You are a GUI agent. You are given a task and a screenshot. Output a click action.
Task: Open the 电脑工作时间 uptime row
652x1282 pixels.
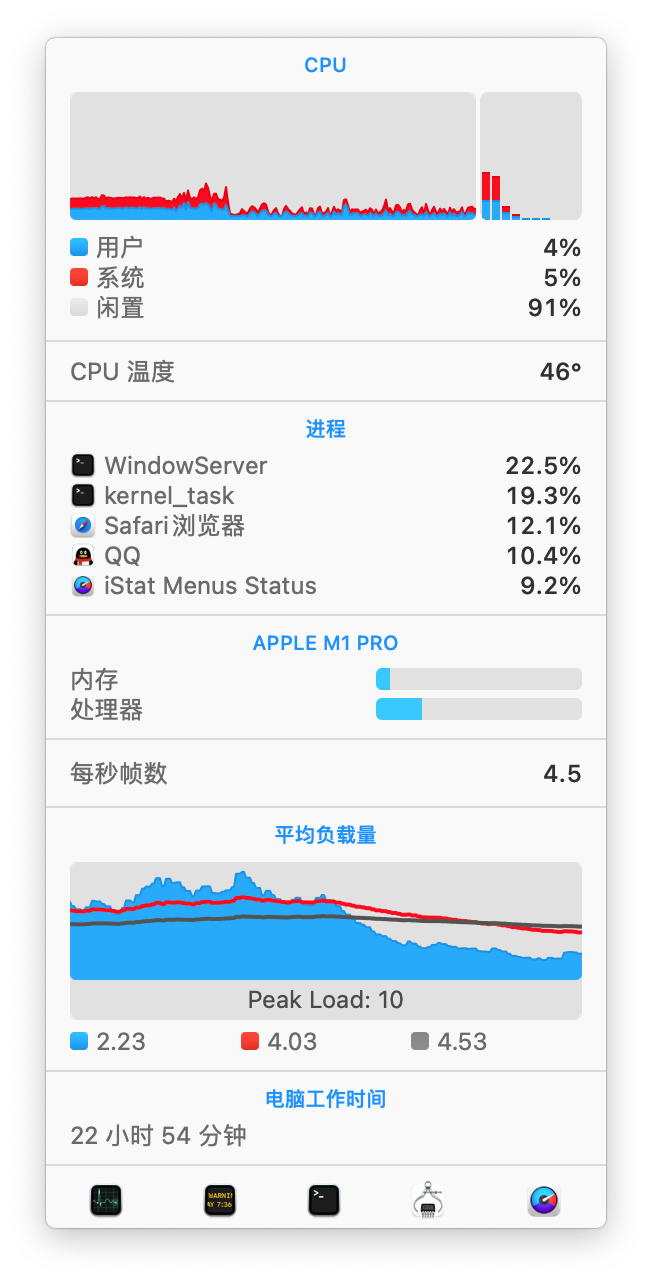click(x=325, y=1136)
